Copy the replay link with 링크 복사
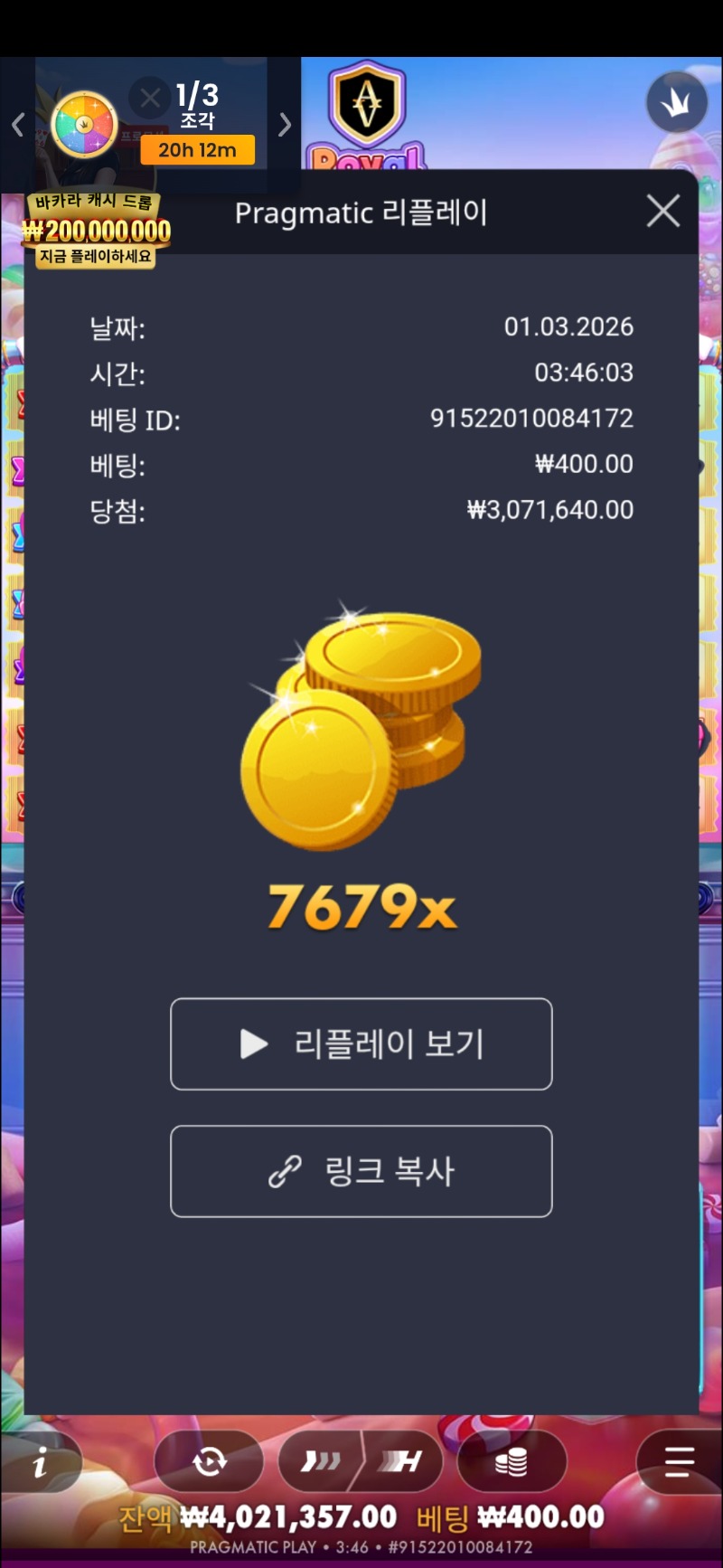Viewport: 723px width, 1568px height. click(361, 1172)
